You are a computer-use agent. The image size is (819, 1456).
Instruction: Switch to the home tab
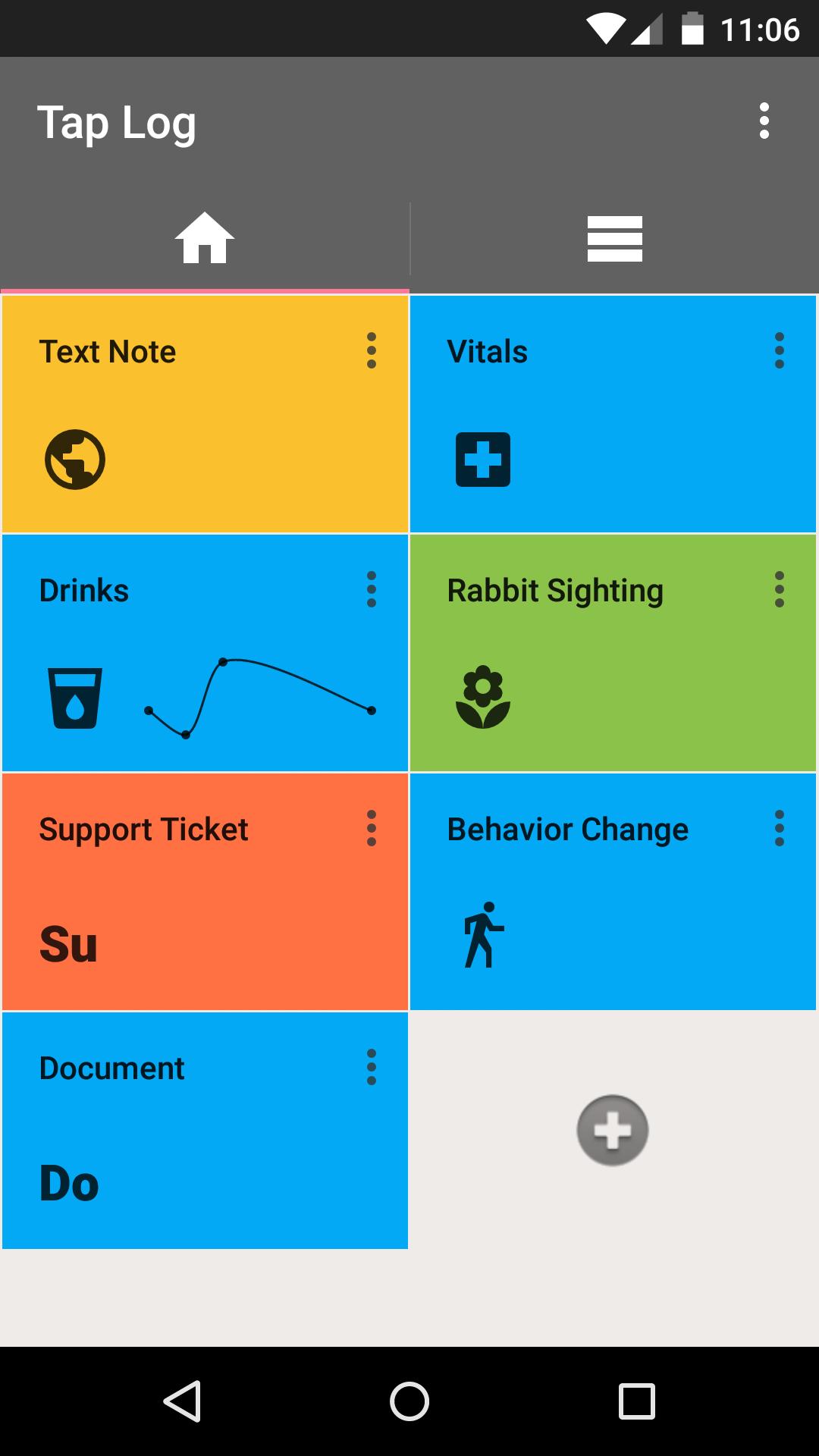[x=205, y=238]
